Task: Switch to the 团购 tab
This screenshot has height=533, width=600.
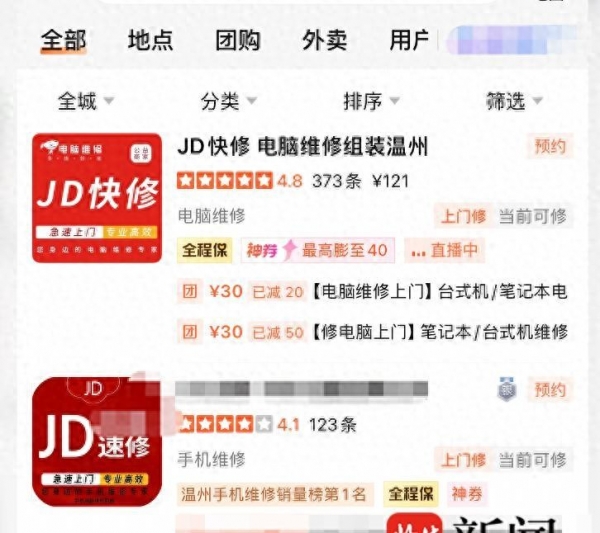Action: pyautogui.click(x=238, y=41)
